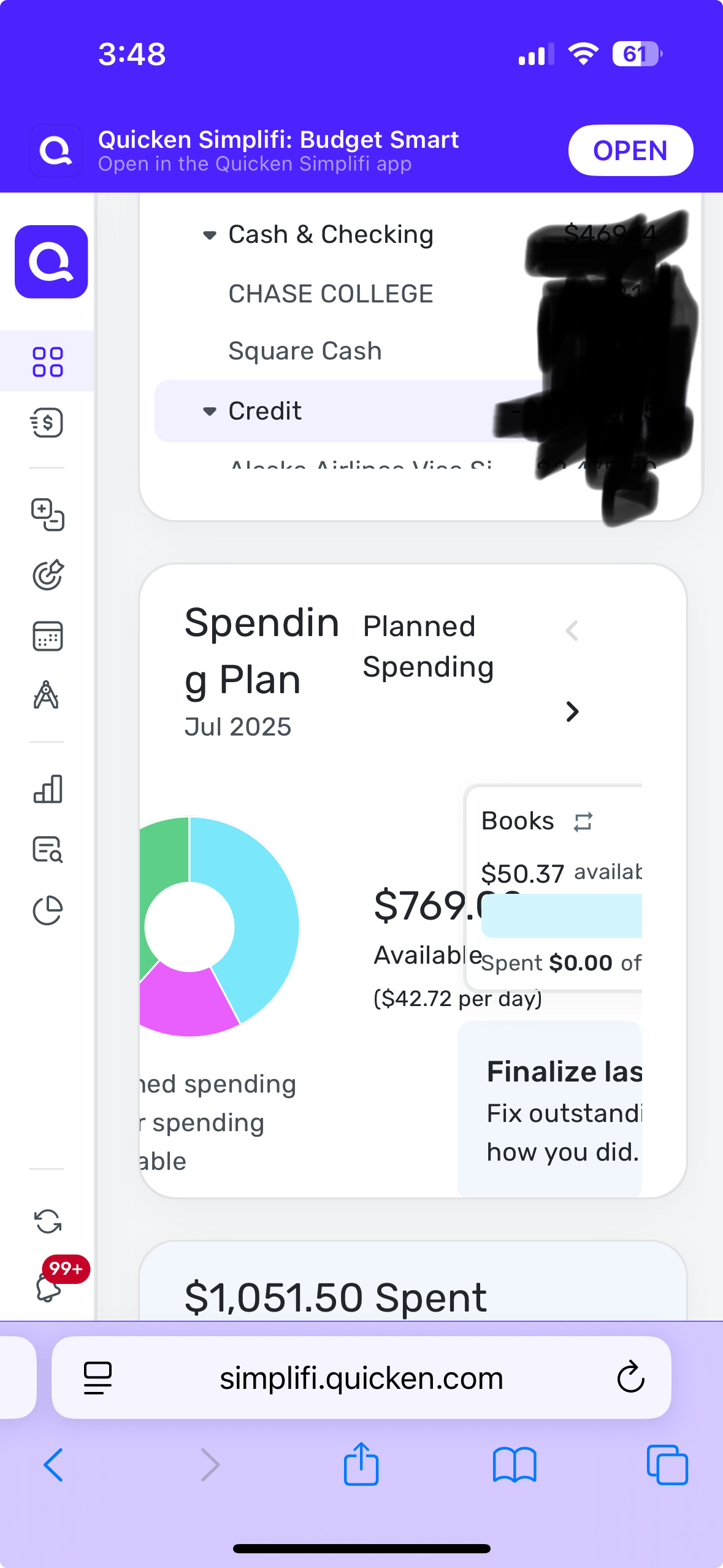Open the dashboard icon in sidebar
Image resolution: width=723 pixels, height=1568 pixels.
[x=47, y=361]
